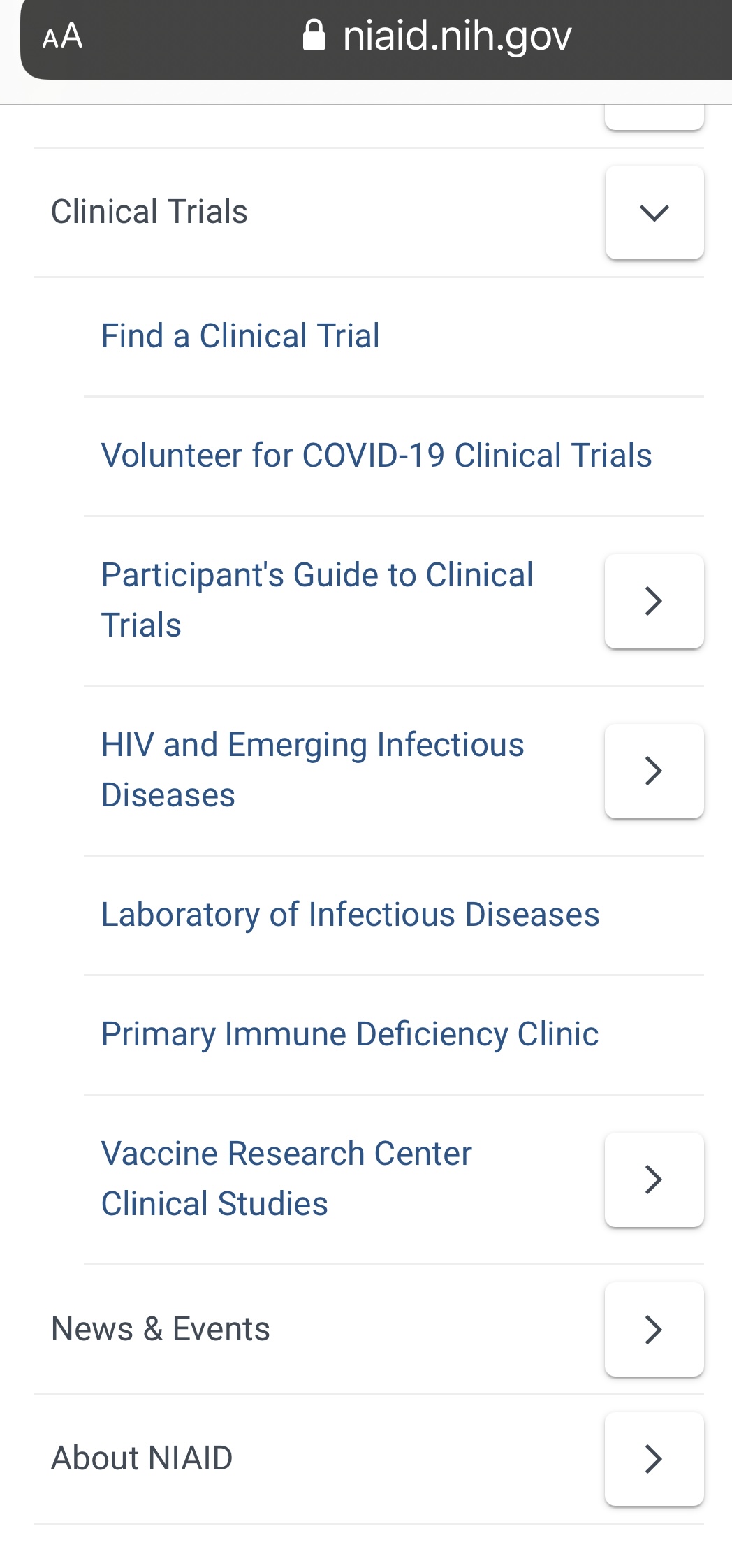
Task: Open Volunteer for COVID-19 Clinical Trials
Action: click(x=376, y=456)
